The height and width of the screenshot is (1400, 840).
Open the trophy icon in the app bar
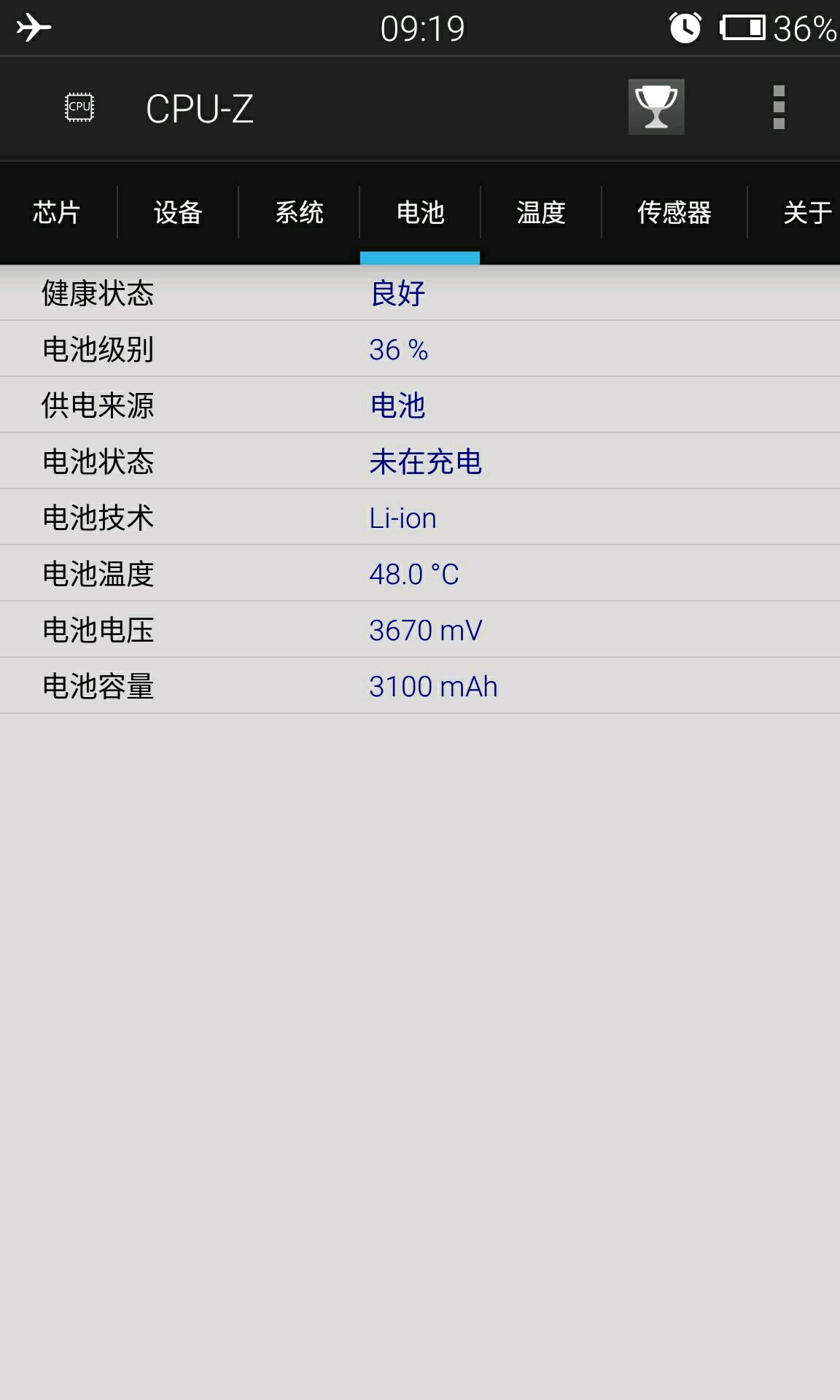click(x=656, y=107)
